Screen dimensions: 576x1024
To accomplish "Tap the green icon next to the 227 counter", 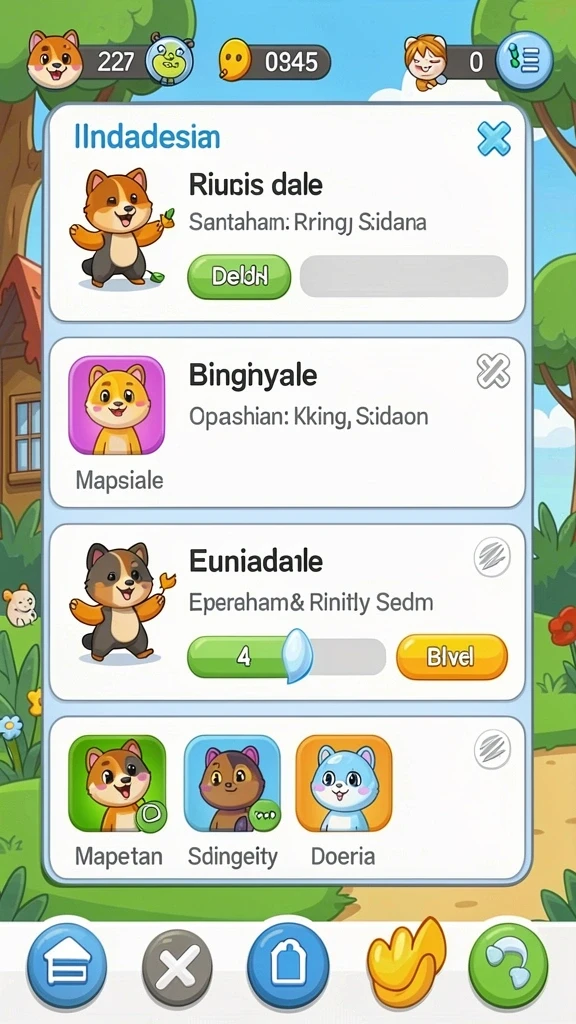I will [168, 61].
